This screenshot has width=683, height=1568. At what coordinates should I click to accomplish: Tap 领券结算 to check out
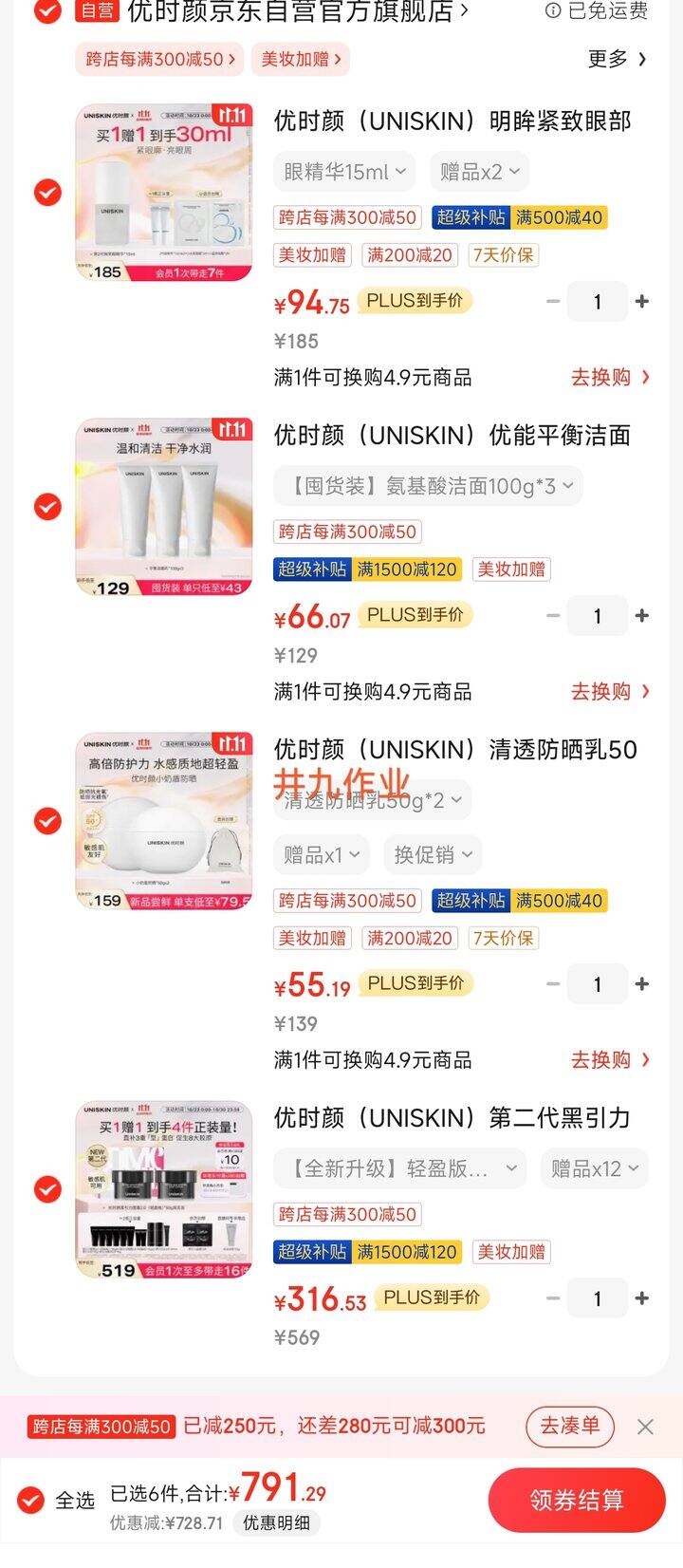coord(577,1501)
